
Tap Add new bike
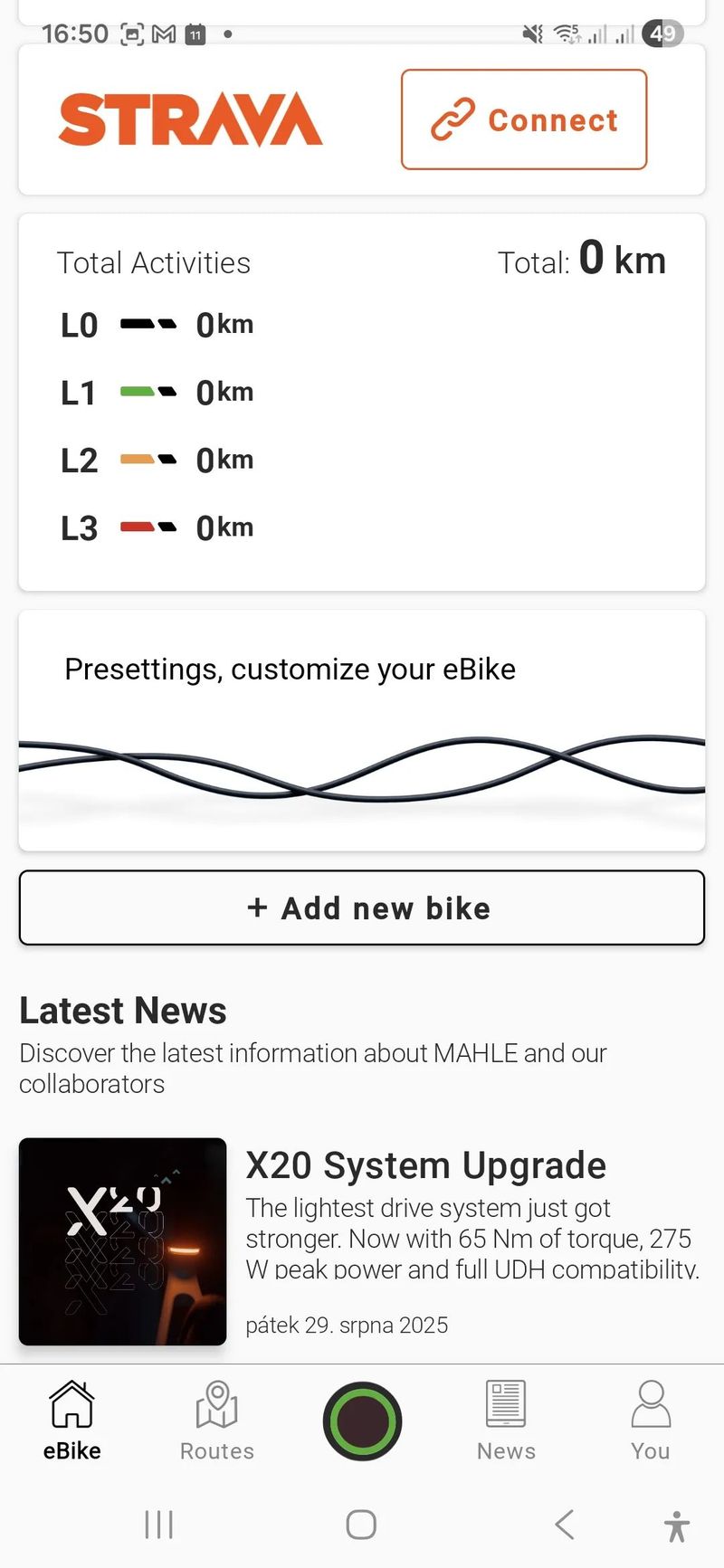(361, 908)
